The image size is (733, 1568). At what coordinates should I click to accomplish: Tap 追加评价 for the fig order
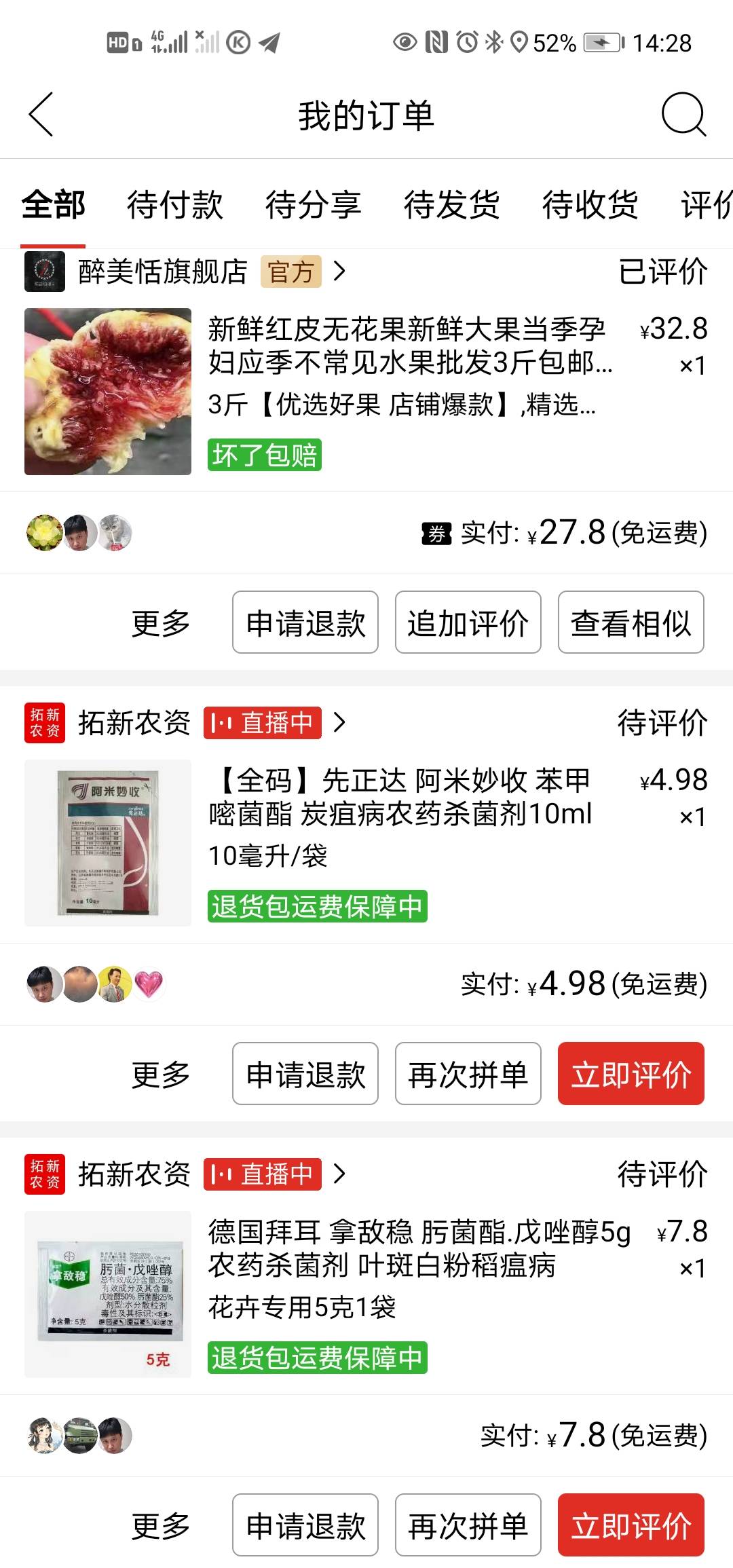(x=468, y=622)
